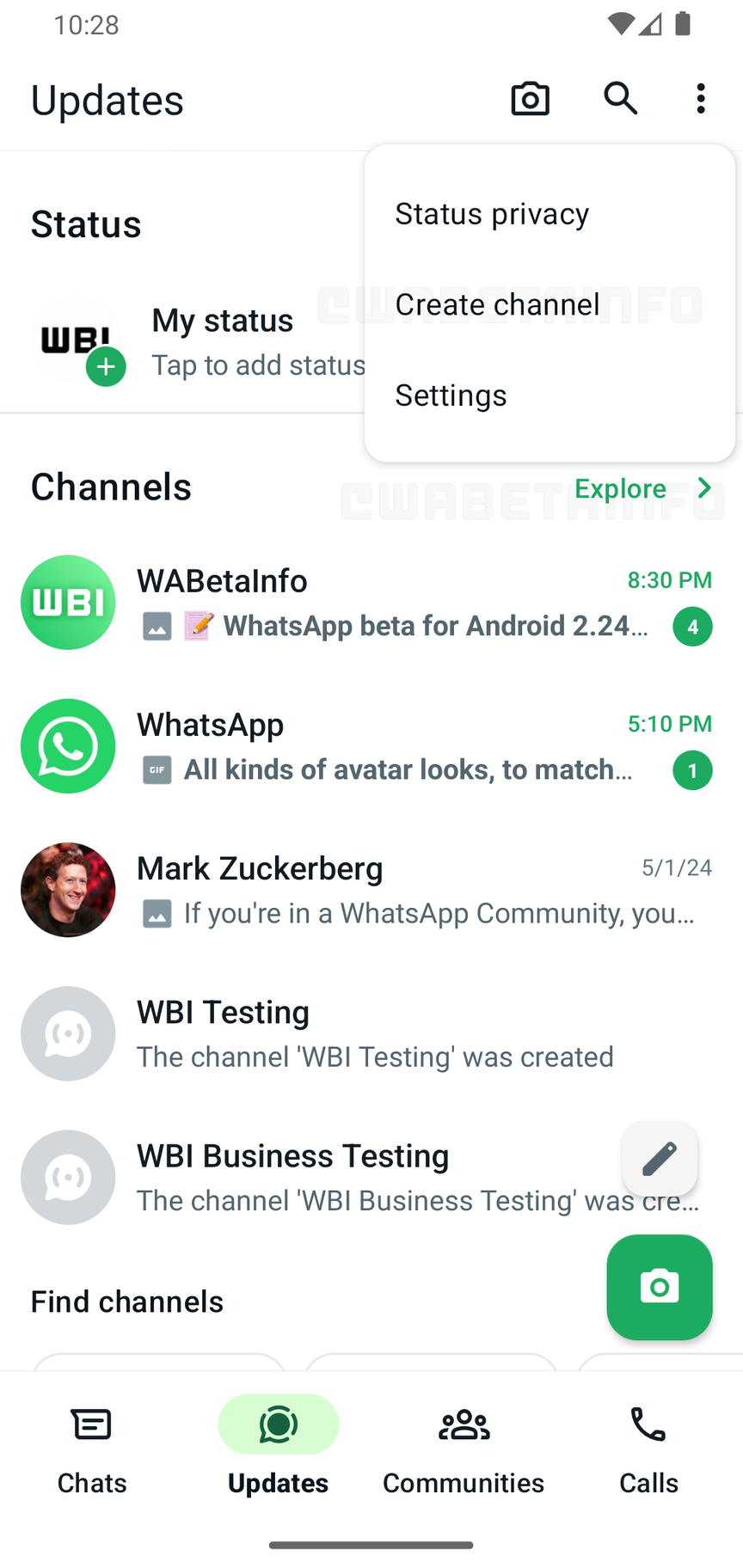Image resolution: width=743 pixels, height=1568 pixels.
Task: Tap the pencil text status button
Action: click(660, 1158)
